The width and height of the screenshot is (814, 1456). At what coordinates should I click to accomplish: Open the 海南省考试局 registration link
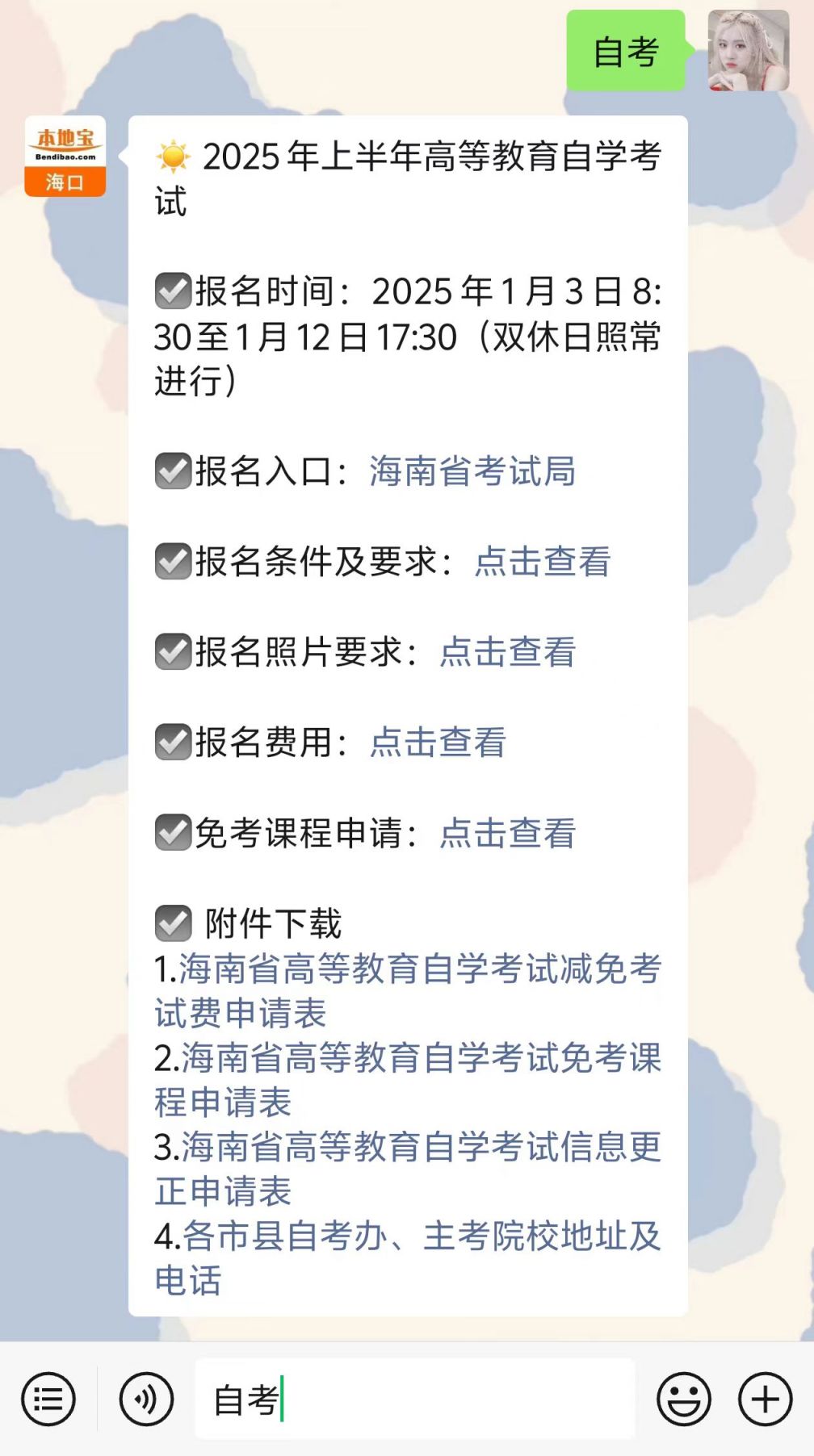(472, 471)
